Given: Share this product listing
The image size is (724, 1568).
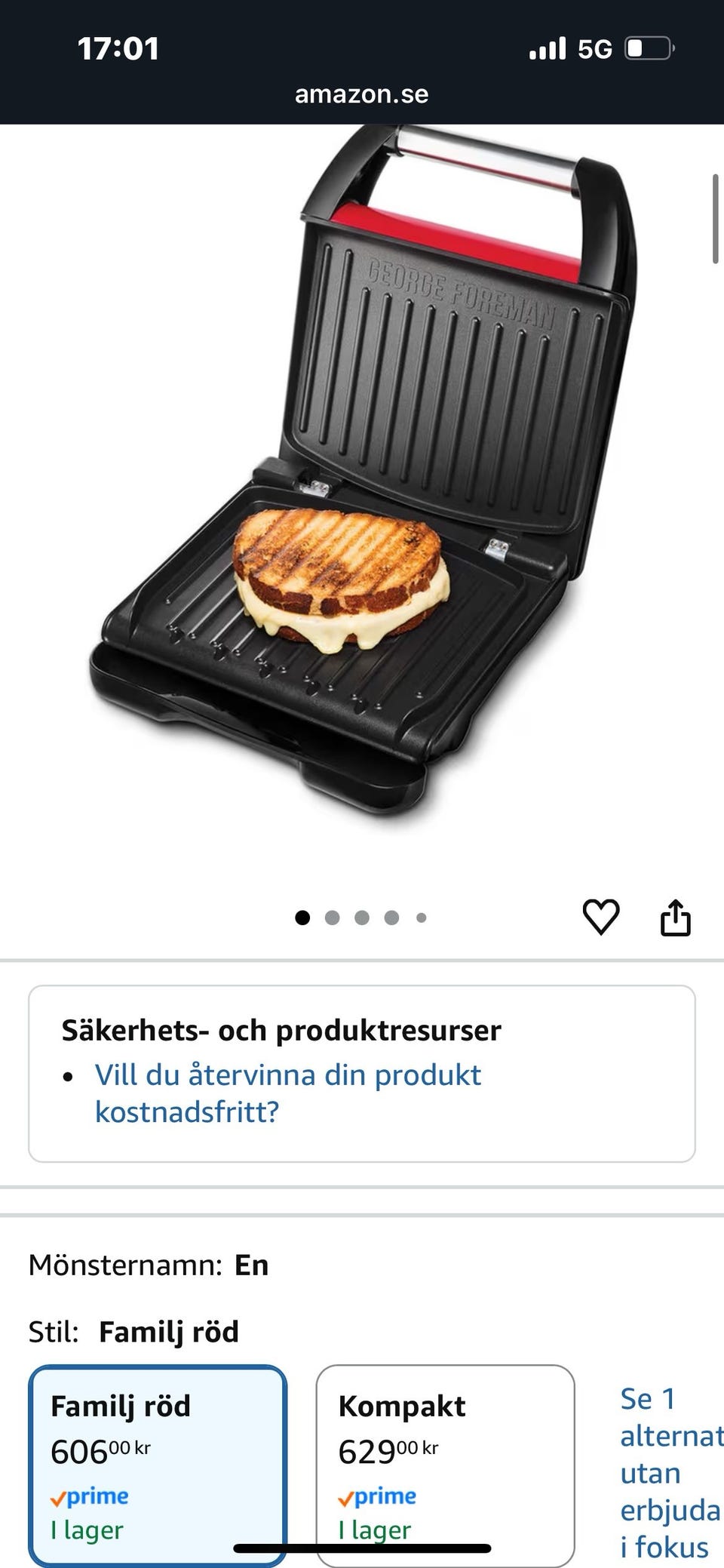Looking at the screenshot, I should [675, 918].
